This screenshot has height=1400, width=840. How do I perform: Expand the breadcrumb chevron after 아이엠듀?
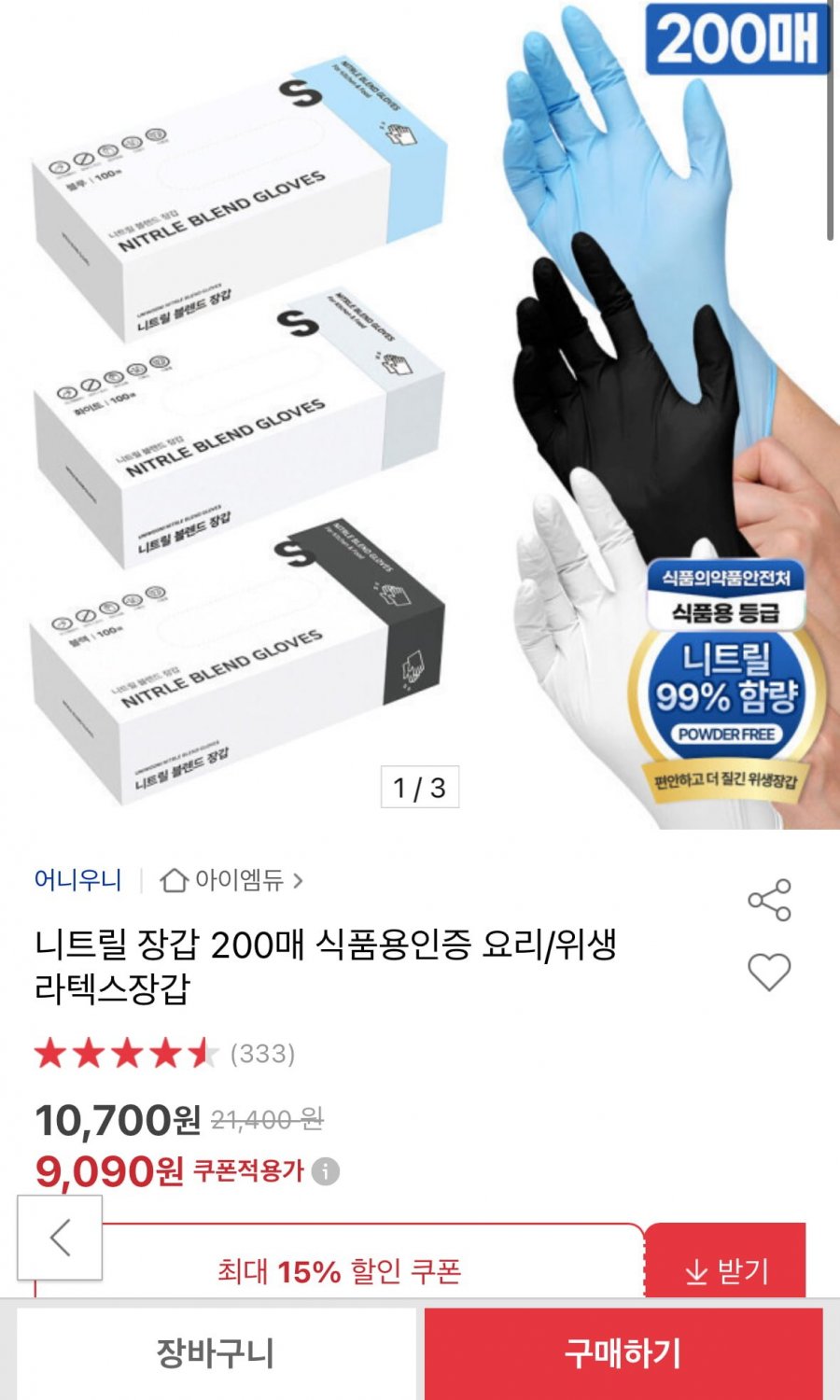pos(297,878)
